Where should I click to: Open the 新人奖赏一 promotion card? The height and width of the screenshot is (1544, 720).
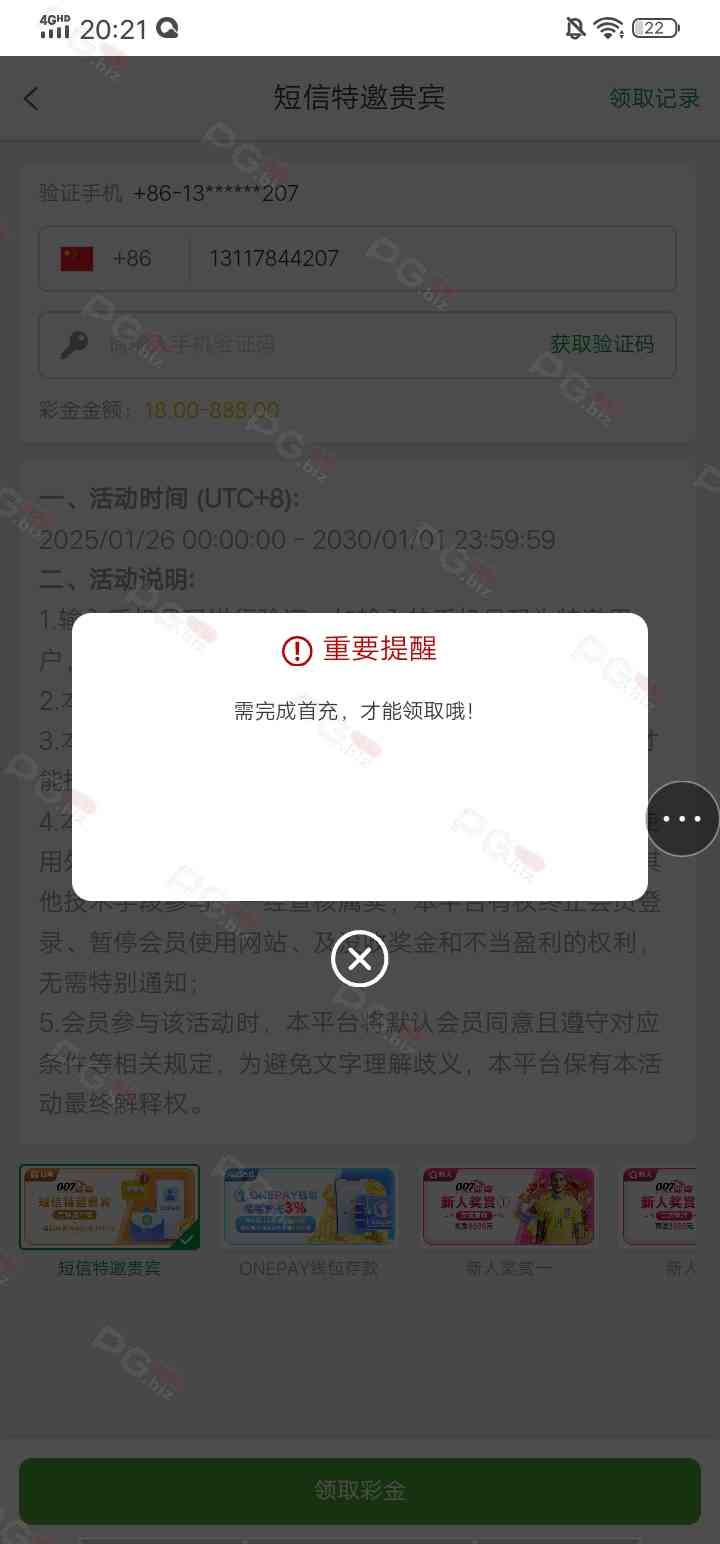pos(508,1208)
